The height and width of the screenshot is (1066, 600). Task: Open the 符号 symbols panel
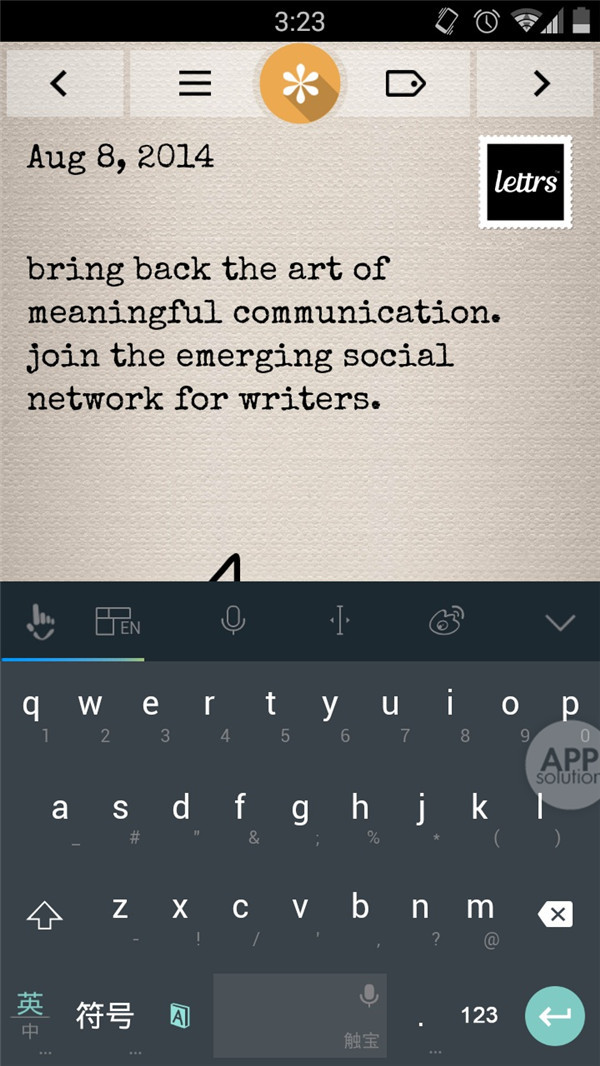point(105,1016)
